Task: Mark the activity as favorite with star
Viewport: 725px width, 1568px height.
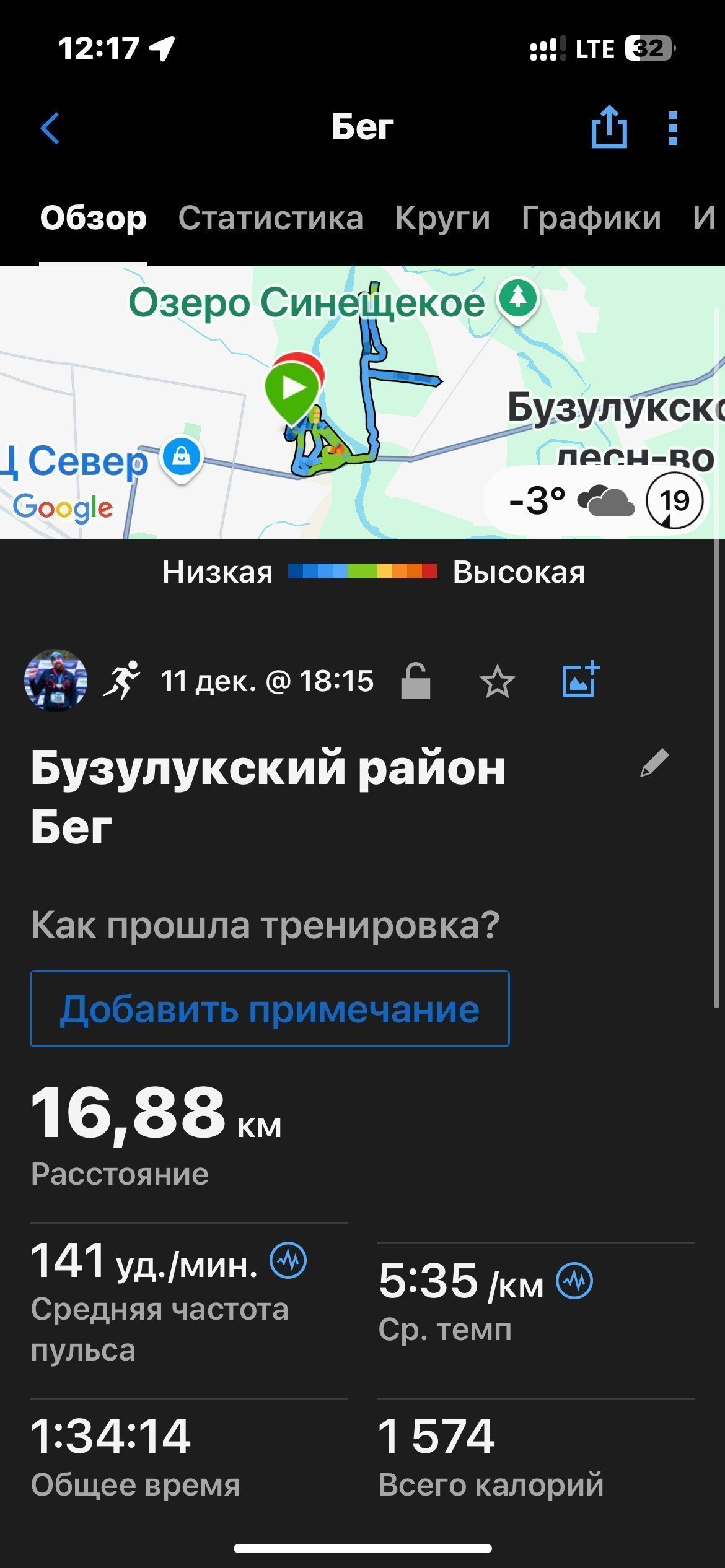Action: pos(497,681)
